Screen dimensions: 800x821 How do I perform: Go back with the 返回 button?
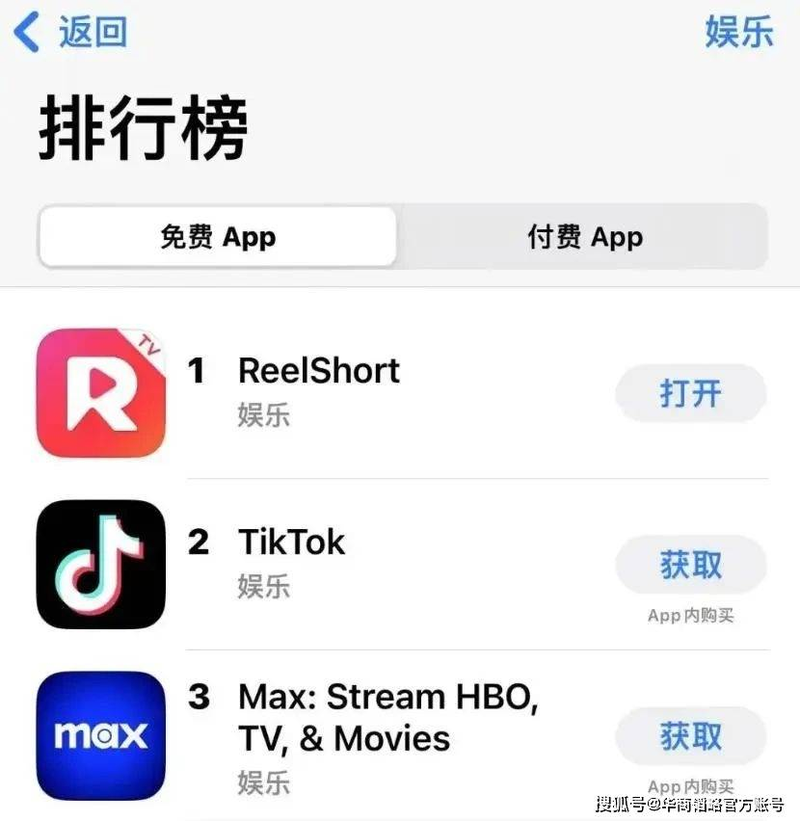click(x=70, y=33)
